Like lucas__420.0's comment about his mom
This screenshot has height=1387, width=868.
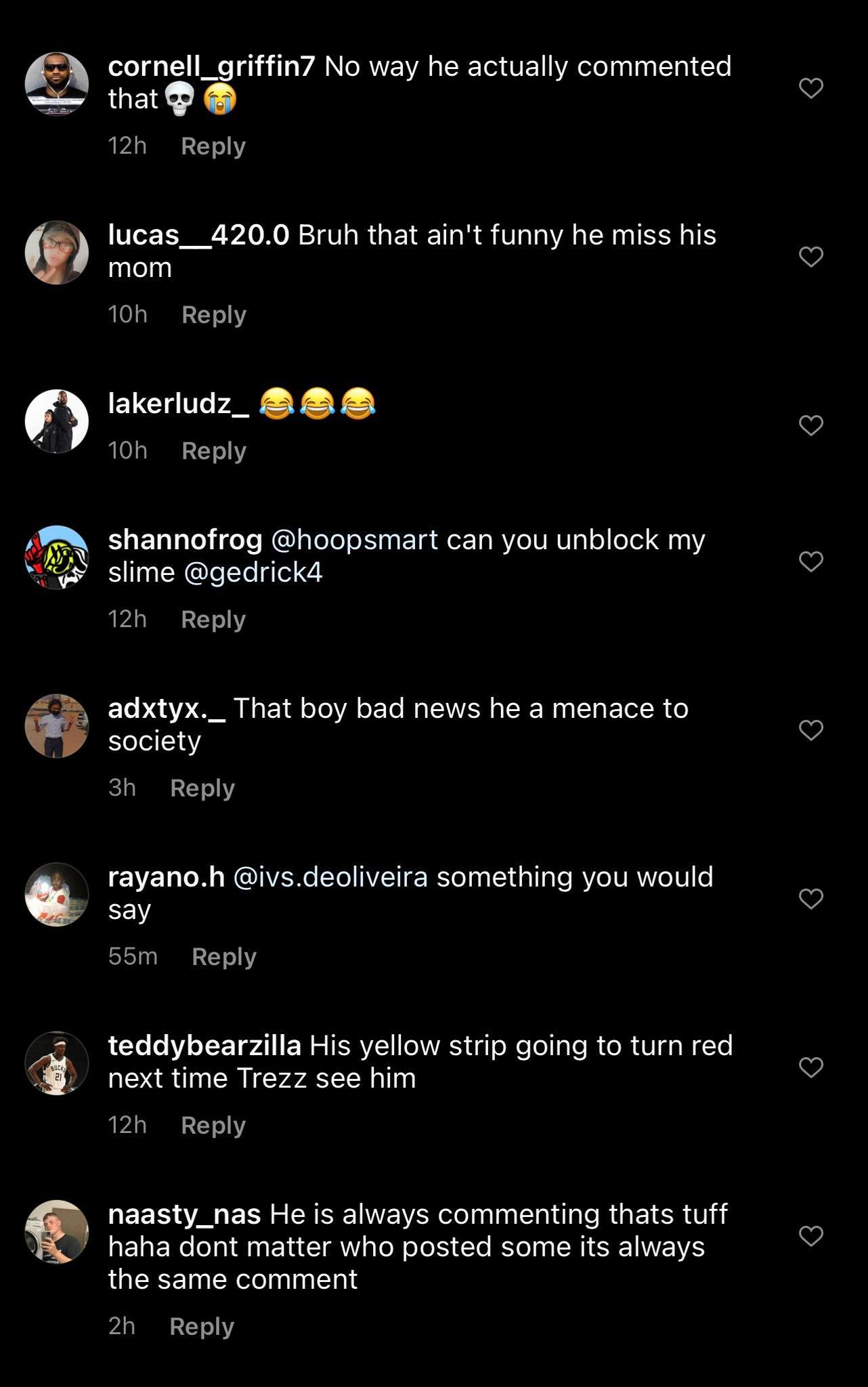pos(810,257)
